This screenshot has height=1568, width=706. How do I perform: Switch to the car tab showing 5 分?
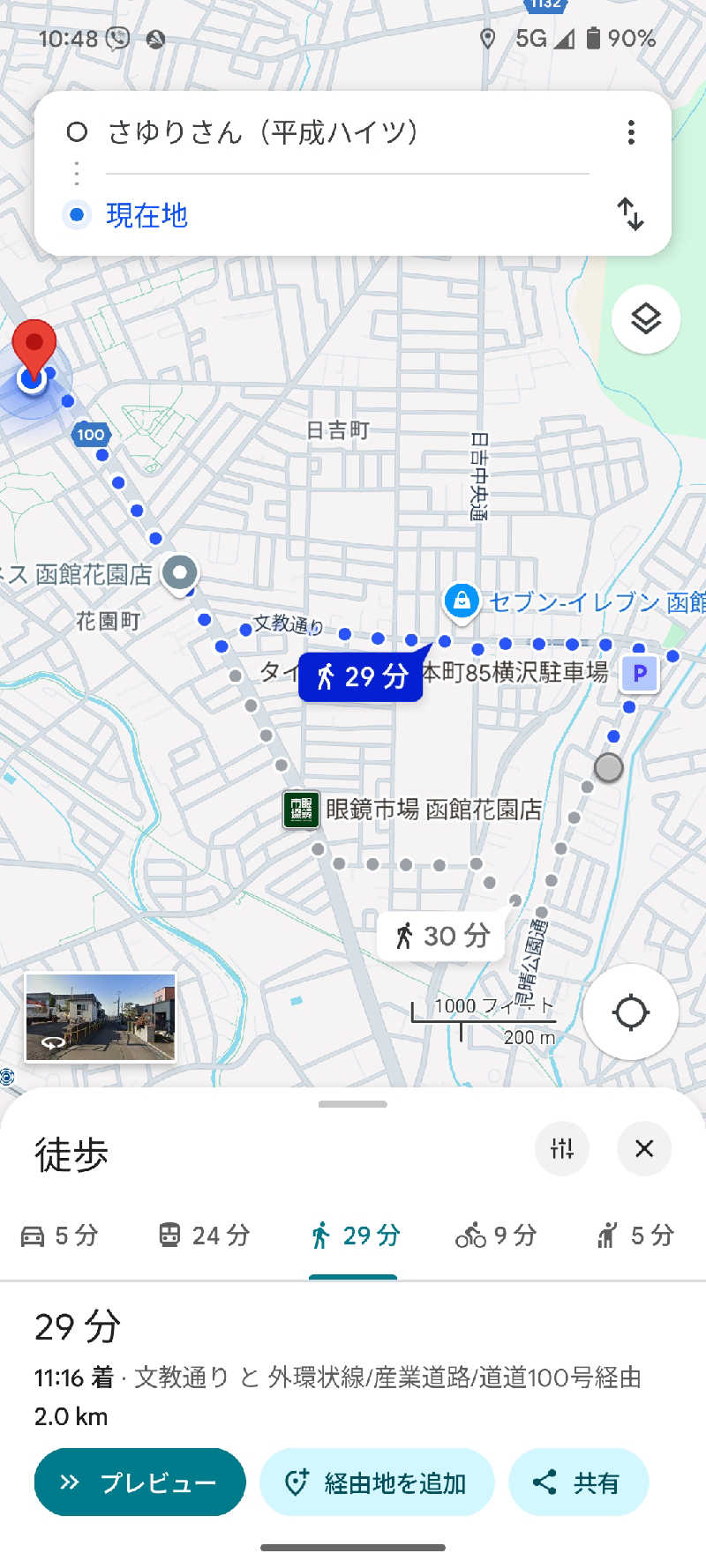click(59, 1236)
